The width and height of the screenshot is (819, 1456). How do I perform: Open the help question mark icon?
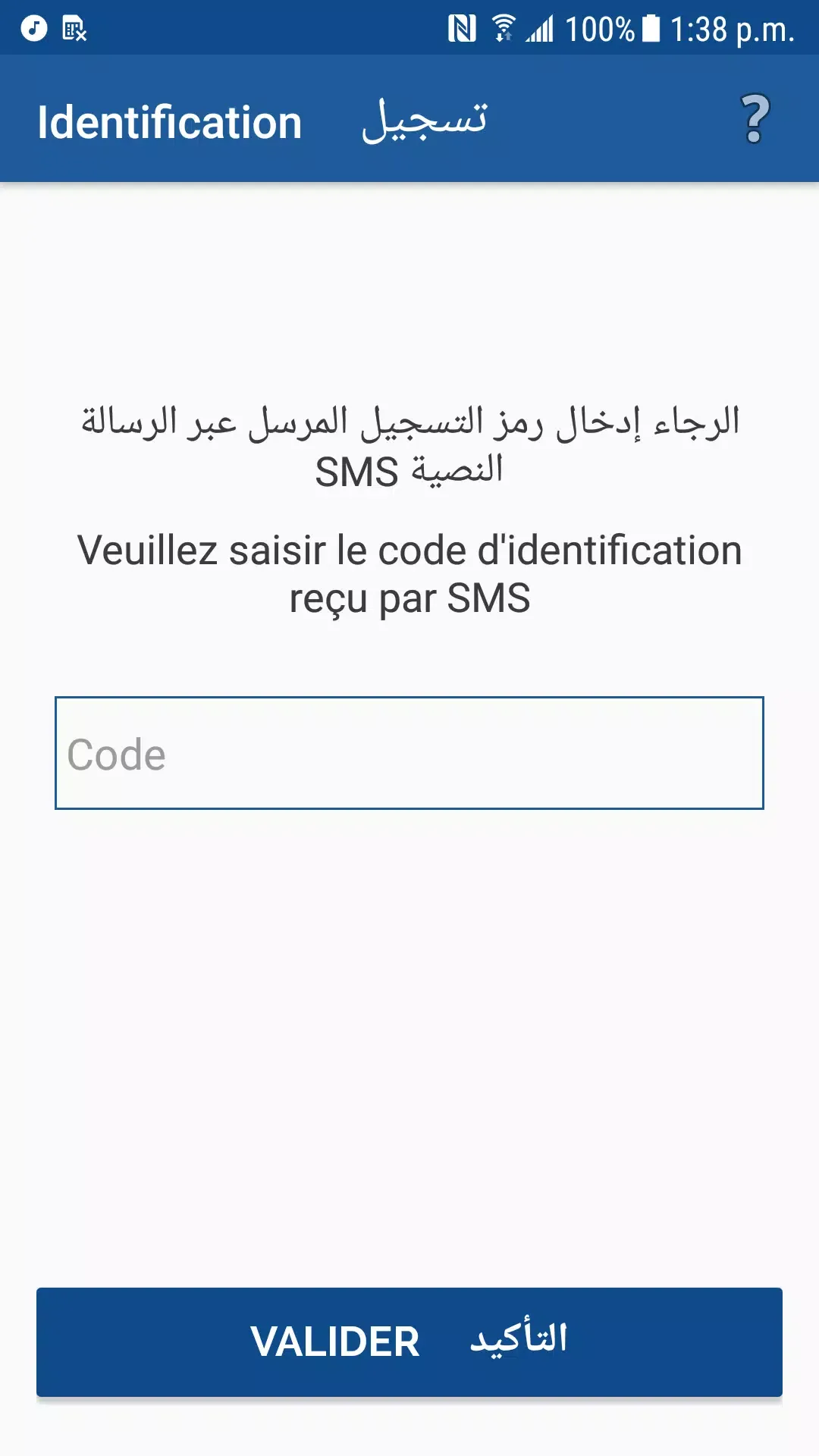pyautogui.click(x=755, y=119)
